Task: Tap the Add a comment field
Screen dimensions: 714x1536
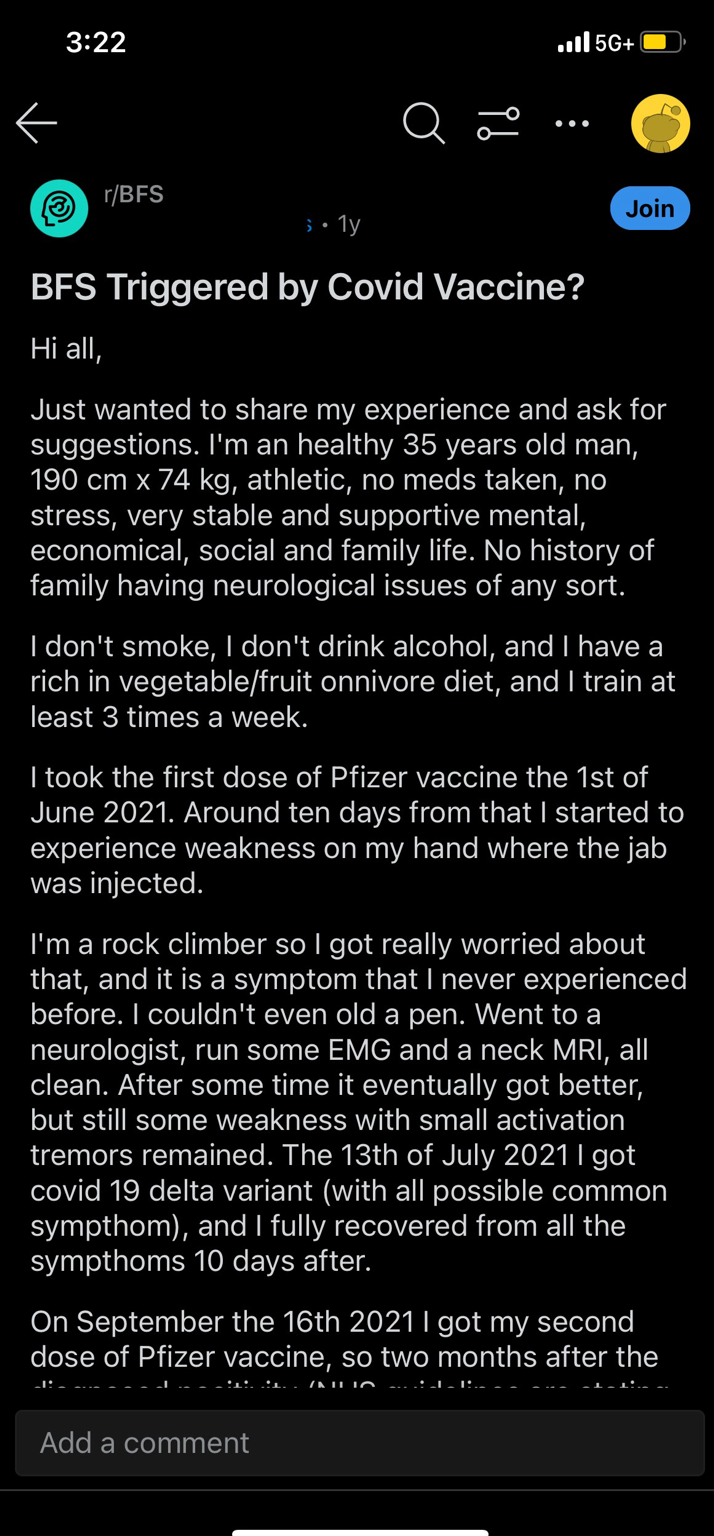Action: click(x=360, y=1442)
